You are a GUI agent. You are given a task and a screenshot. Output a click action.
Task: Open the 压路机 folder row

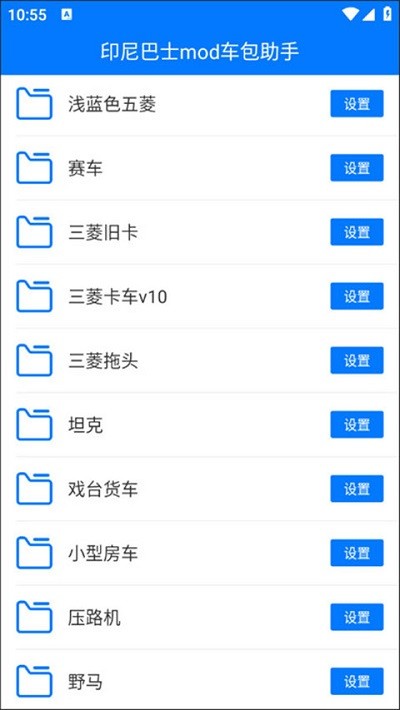200,618
